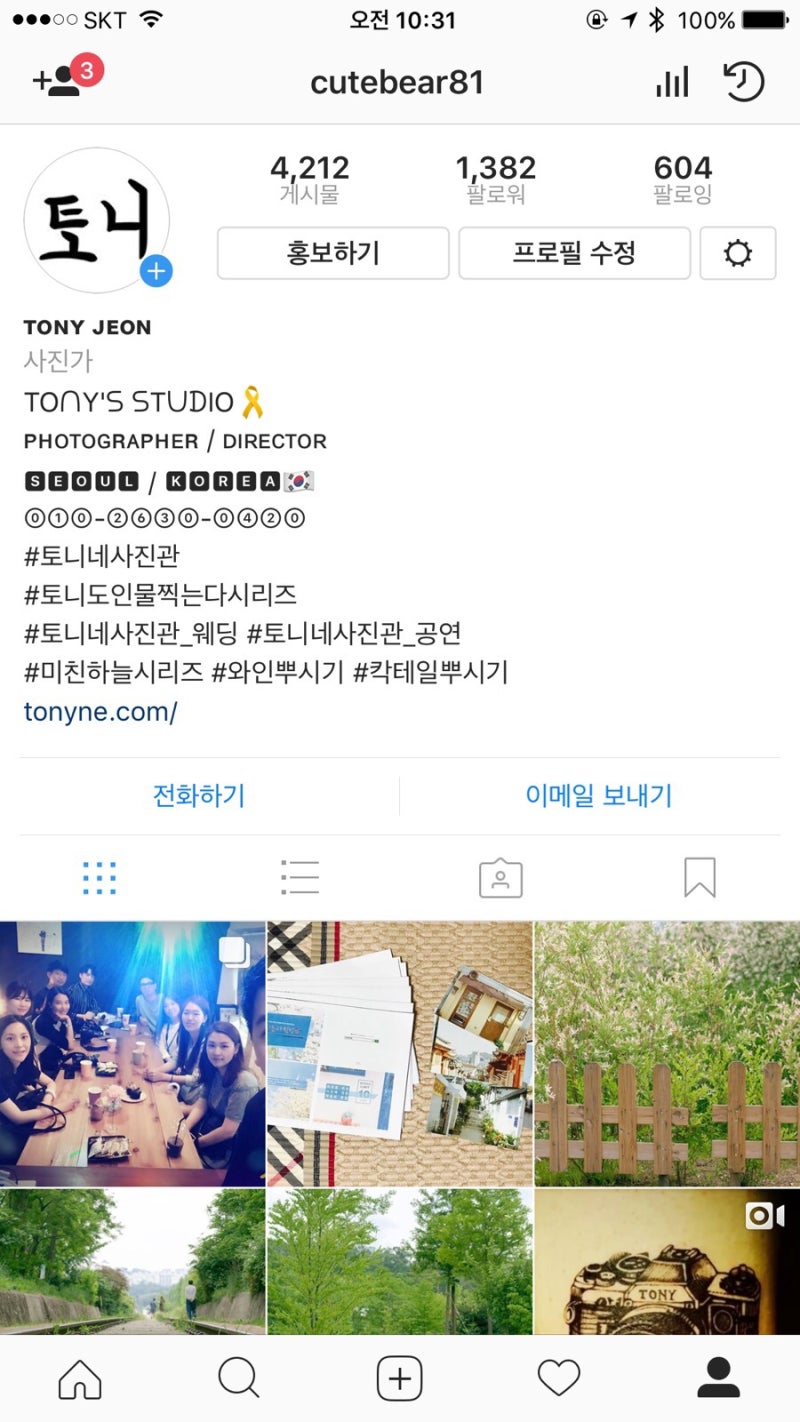This screenshot has width=800, height=1422.
Task: Tap 이메일 보내기 to send email
Action: coord(598,796)
